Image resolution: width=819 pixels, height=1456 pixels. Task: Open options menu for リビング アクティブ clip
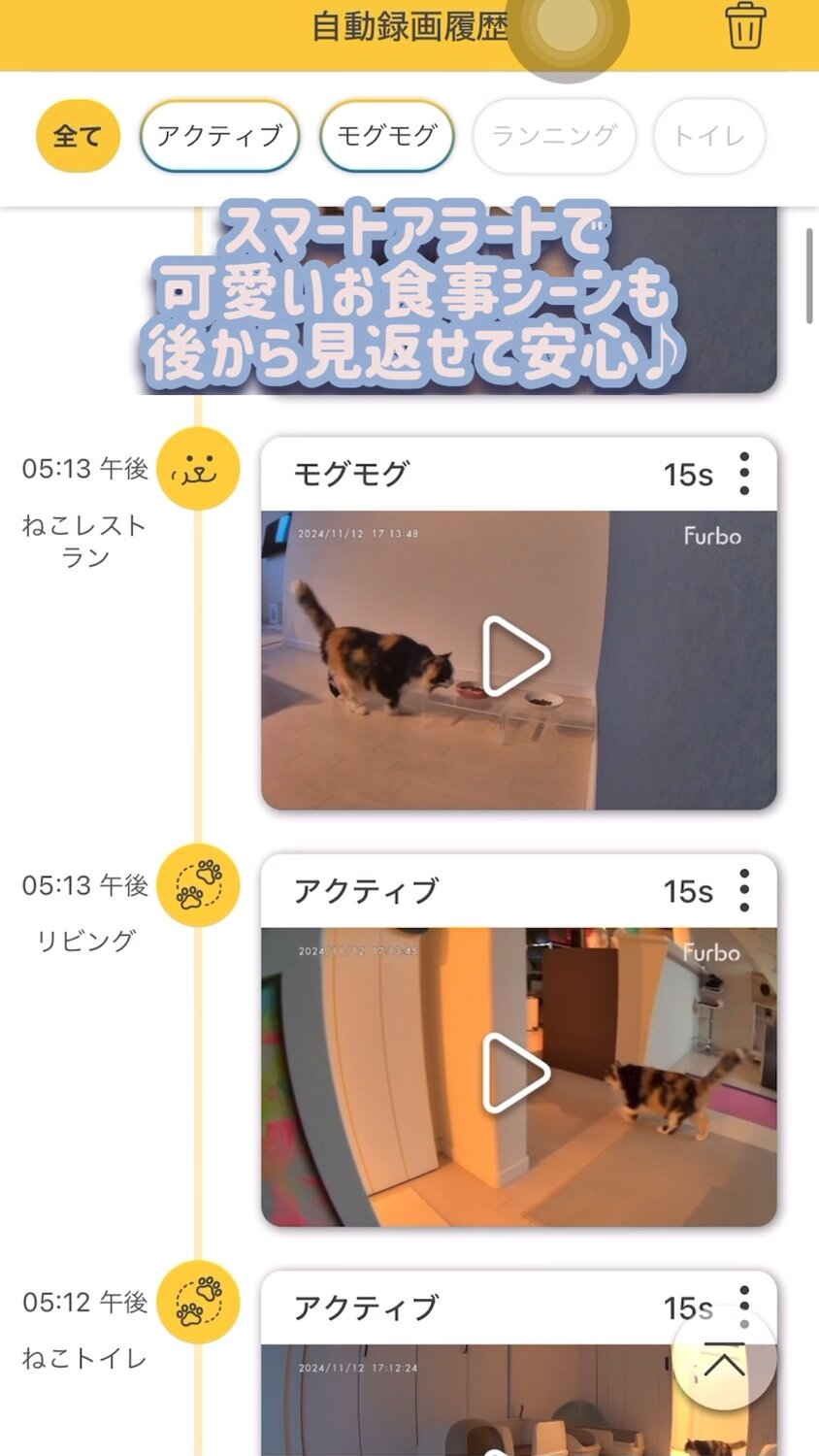pos(744,890)
